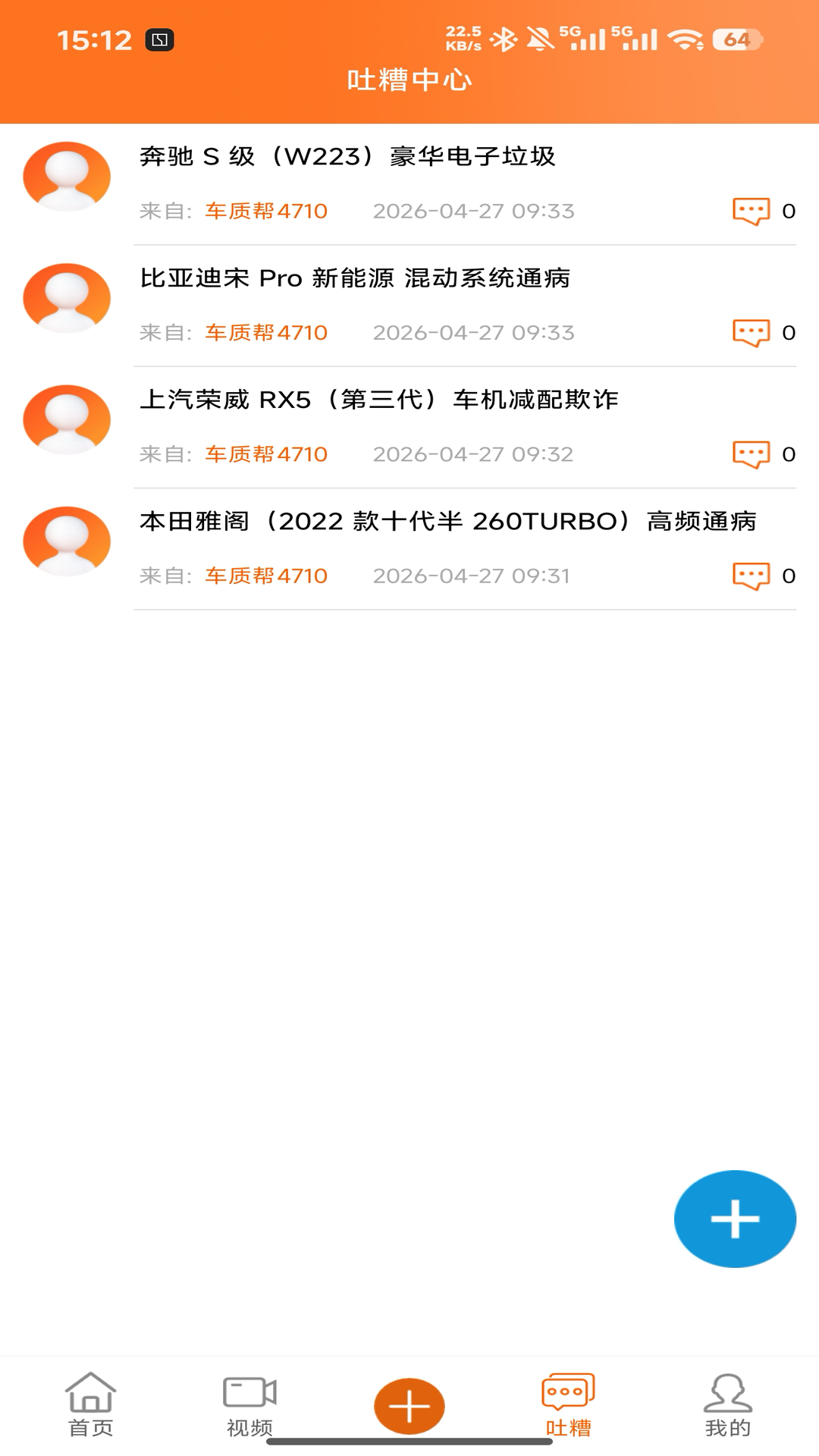Tap the orange plus button in bottom navigation
Viewport: 819px width, 1456px height.
[409, 1406]
